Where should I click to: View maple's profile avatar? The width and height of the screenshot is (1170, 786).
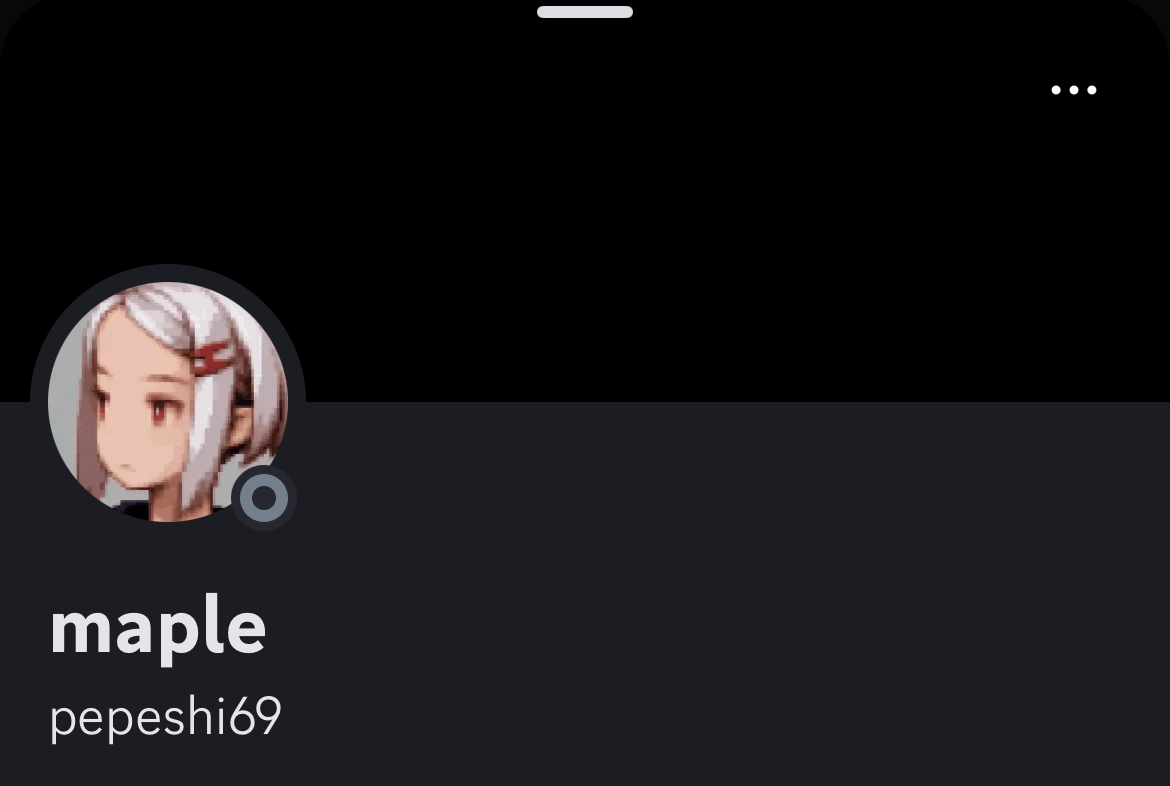coord(167,402)
